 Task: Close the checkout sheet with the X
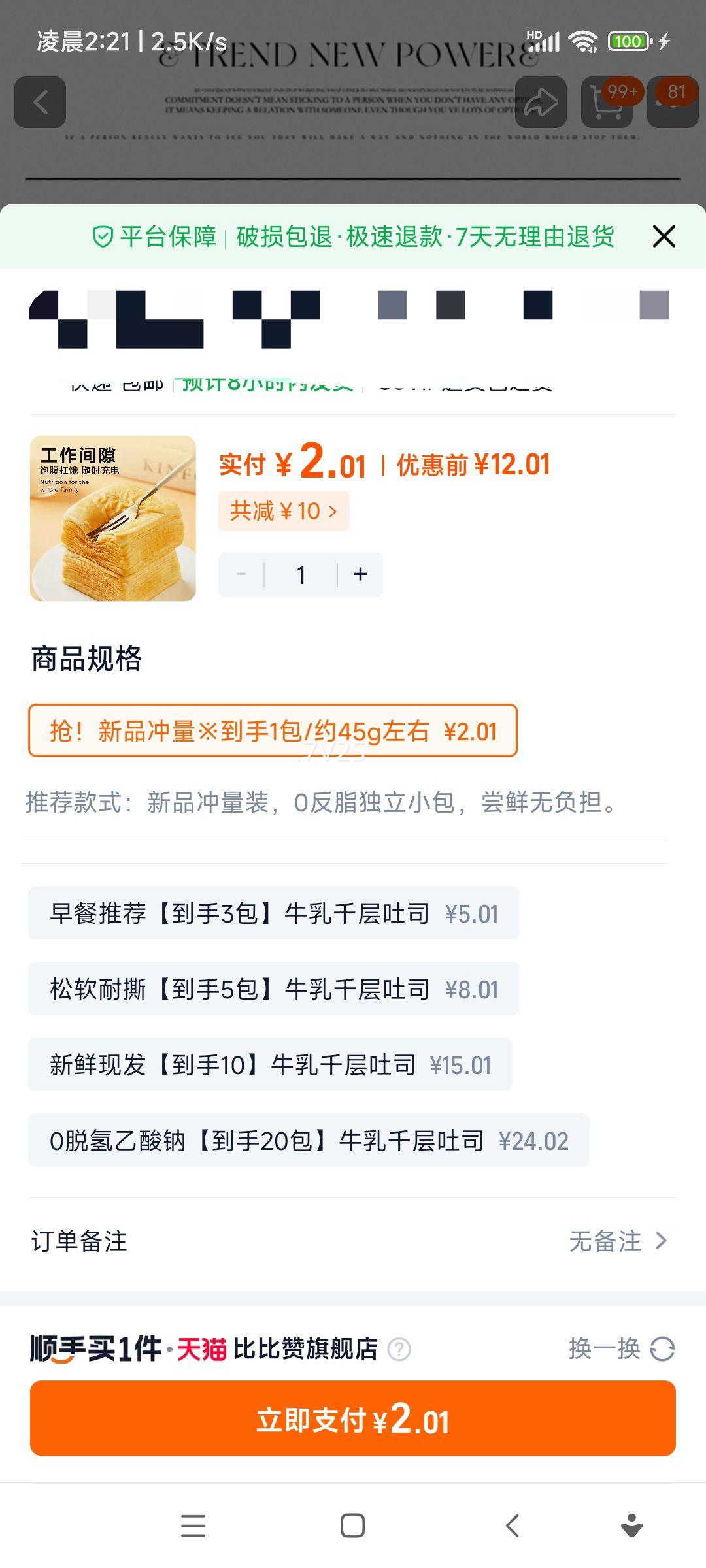[664, 237]
